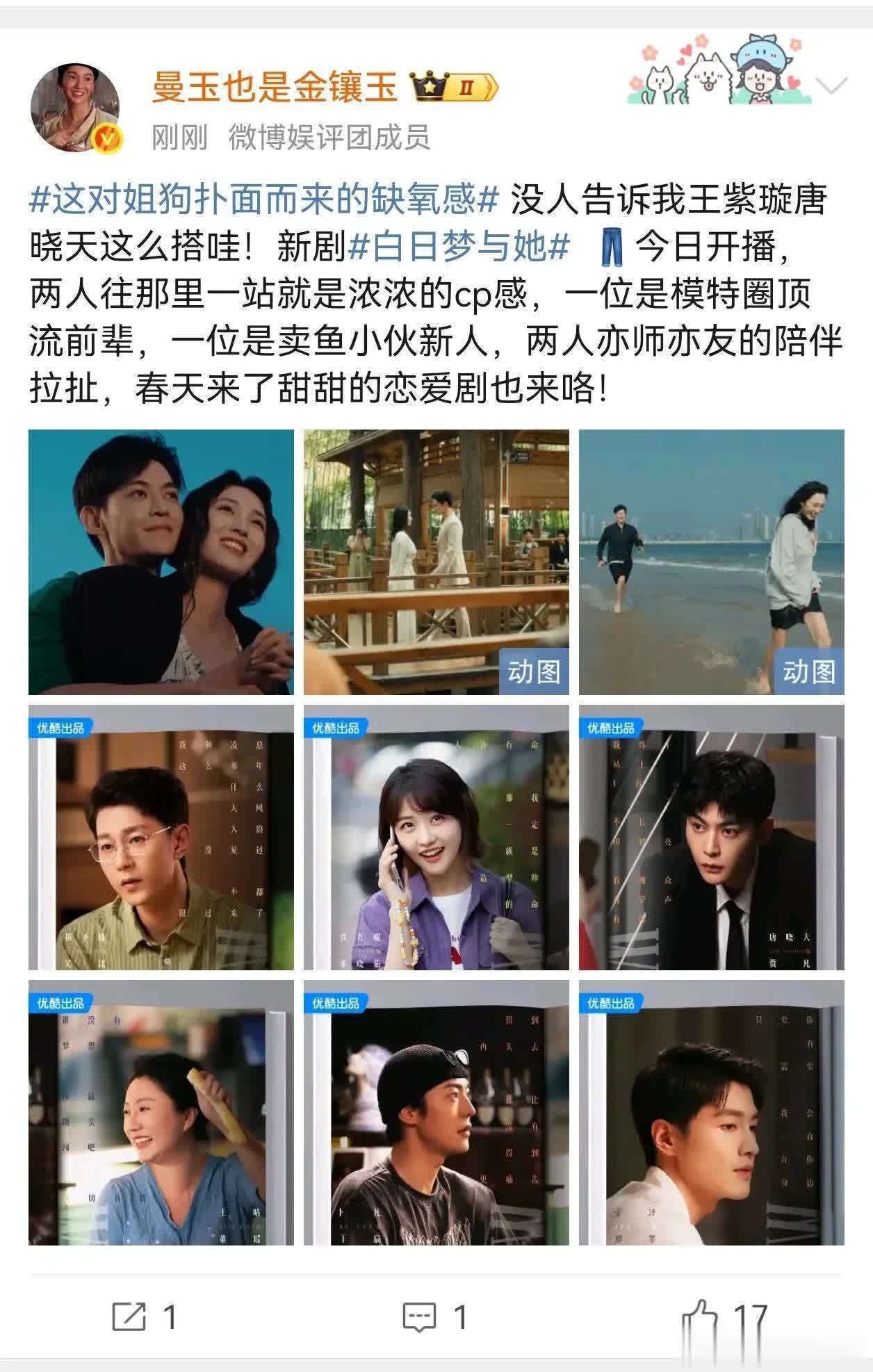Open username 曼玉也是金镶玉 profile
The height and width of the screenshot is (1372, 873).
pyautogui.click(x=275, y=88)
